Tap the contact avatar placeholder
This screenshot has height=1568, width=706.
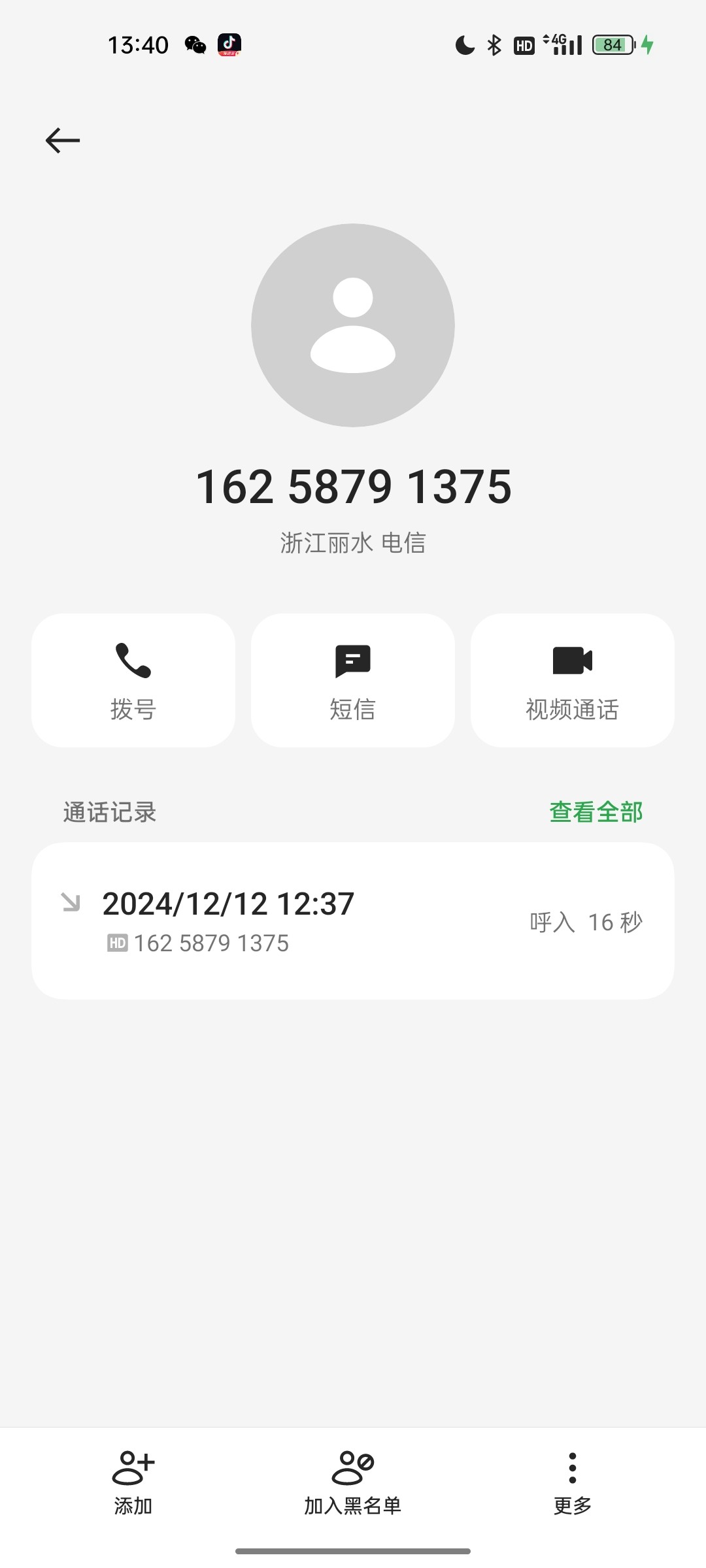click(353, 325)
